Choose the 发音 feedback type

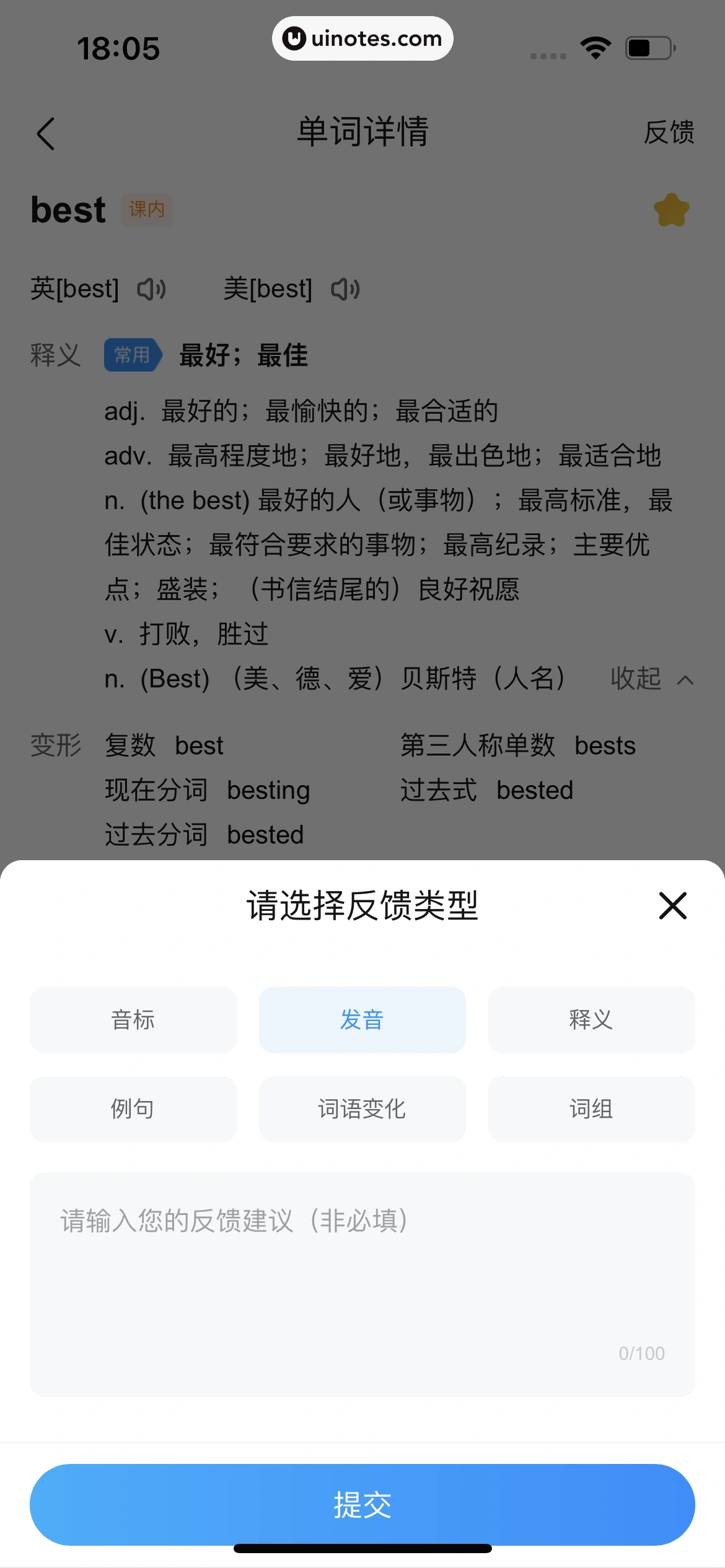pyautogui.click(x=362, y=1019)
